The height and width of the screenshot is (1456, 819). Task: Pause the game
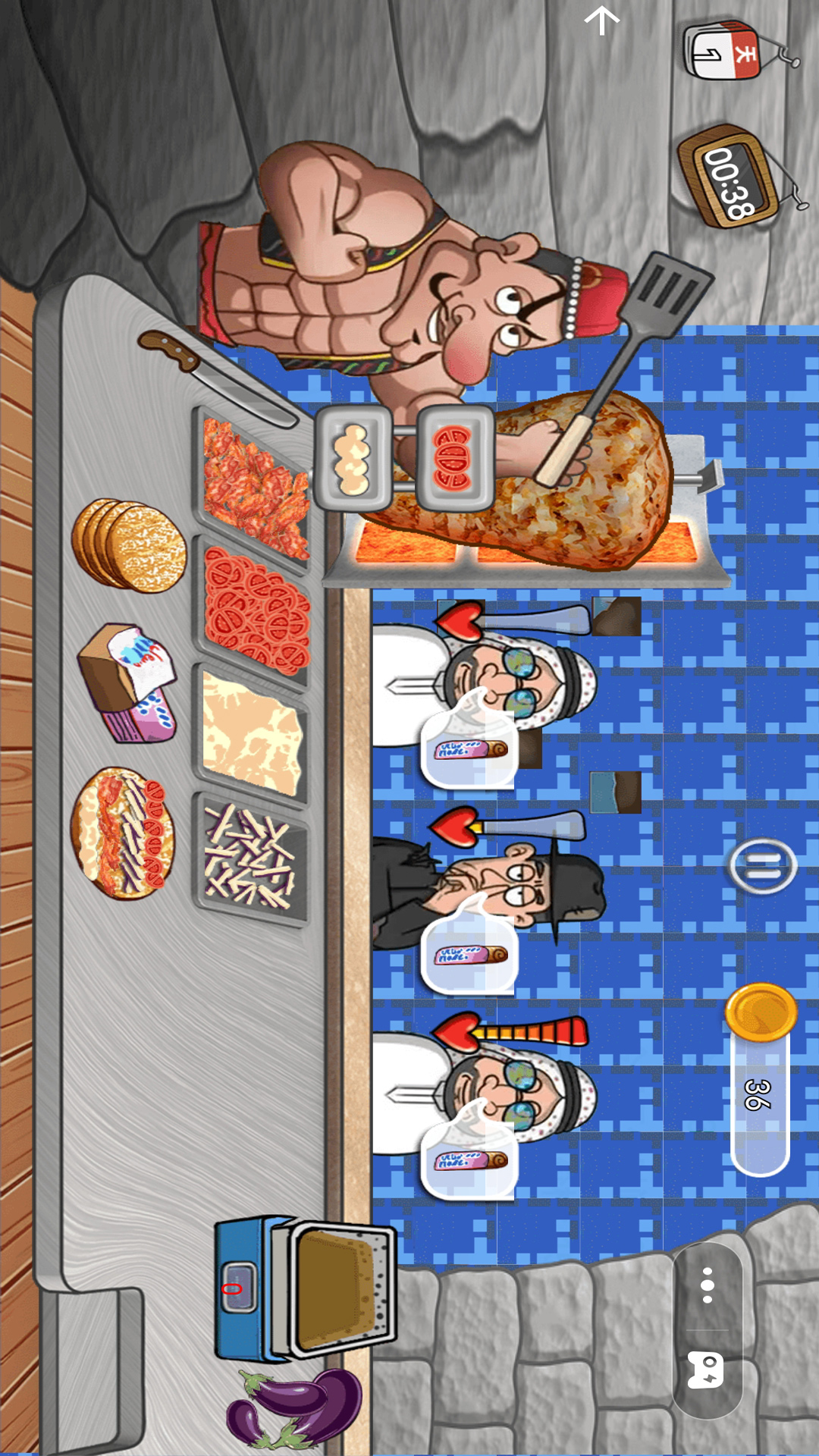[762, 865]
